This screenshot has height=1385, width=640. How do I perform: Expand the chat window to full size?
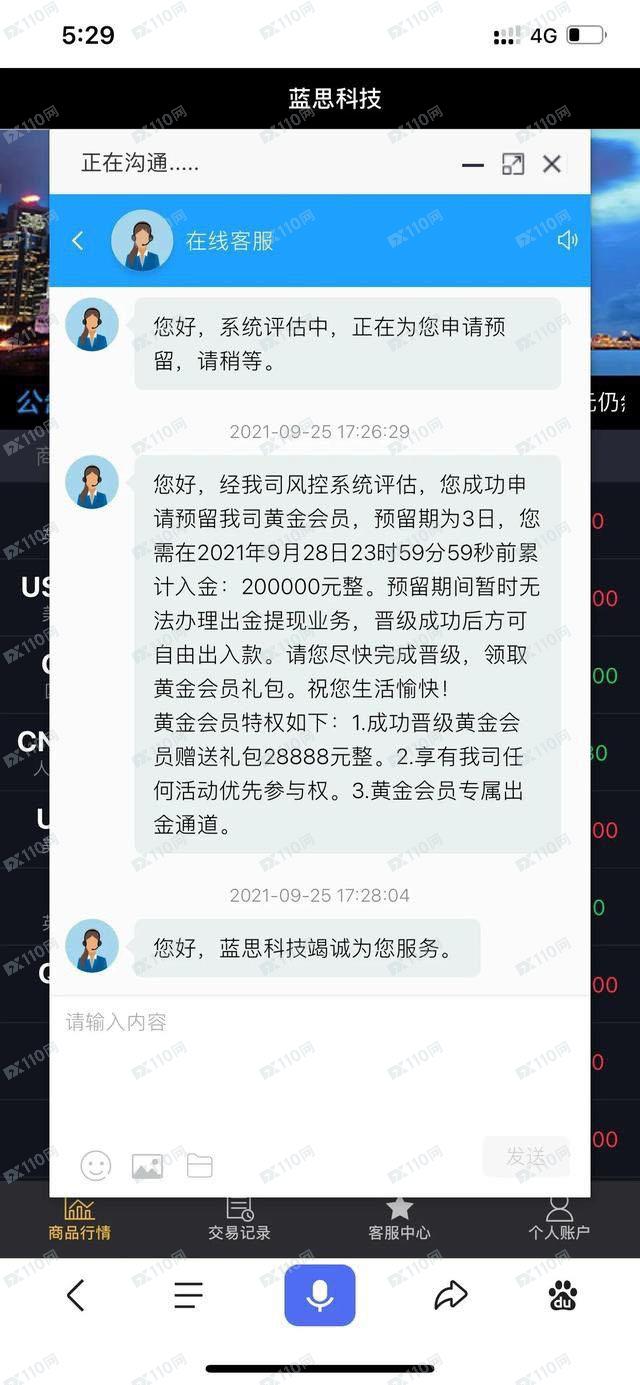[513, 164]
